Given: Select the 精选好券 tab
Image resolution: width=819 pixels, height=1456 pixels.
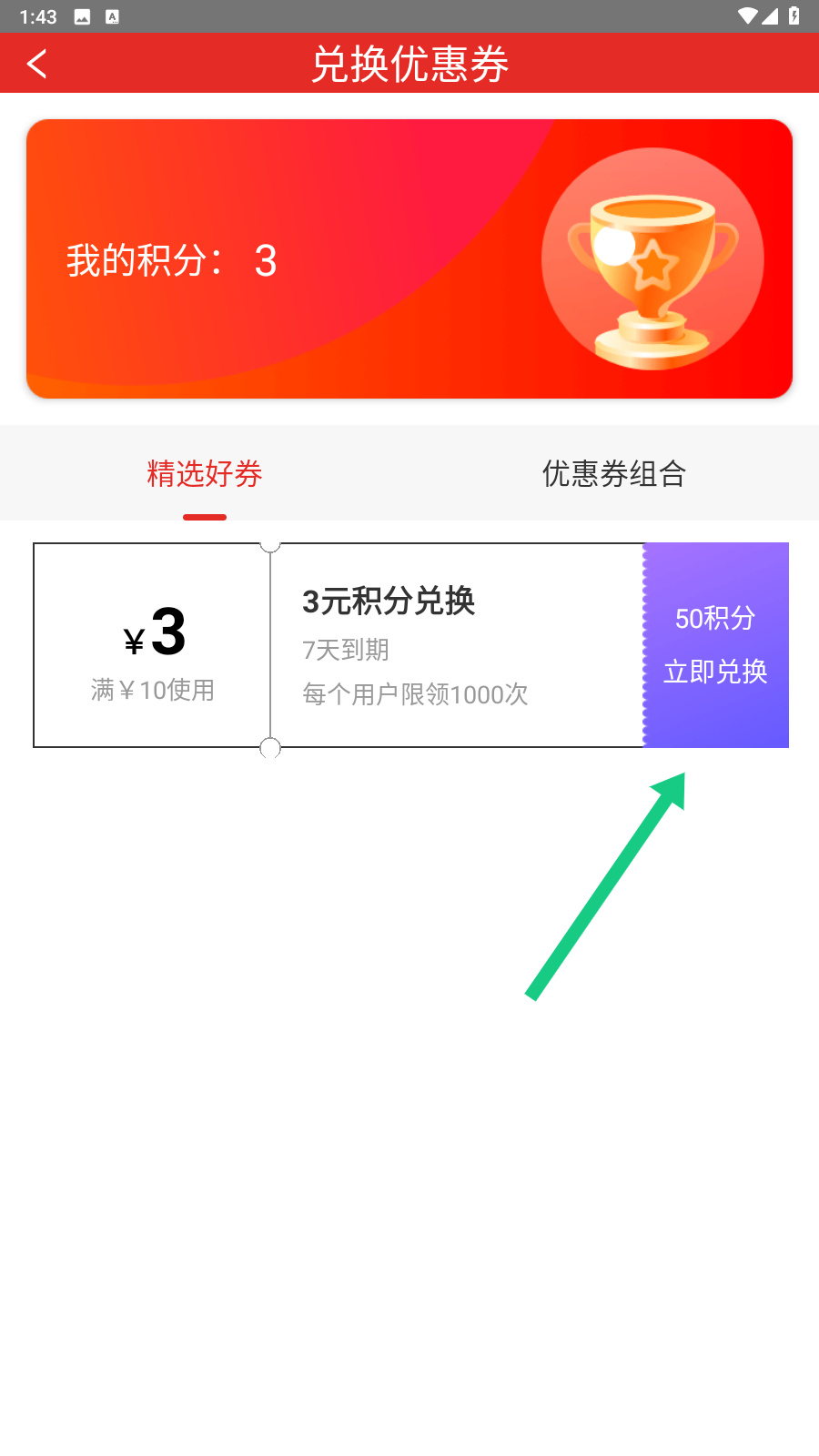Looking at the screenshot, I should pos(205,474).
